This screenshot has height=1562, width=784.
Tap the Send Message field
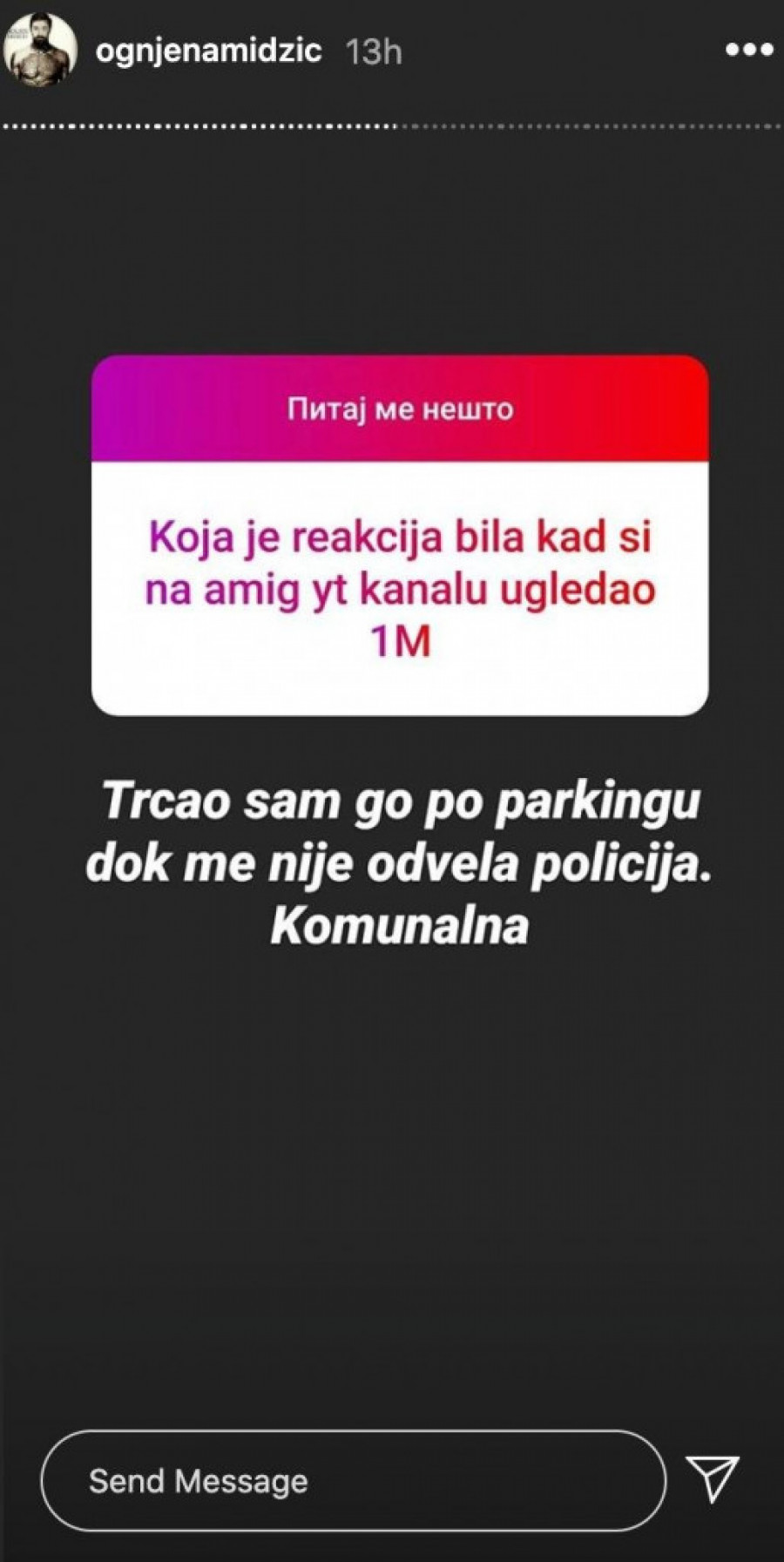click(353, 1480)
